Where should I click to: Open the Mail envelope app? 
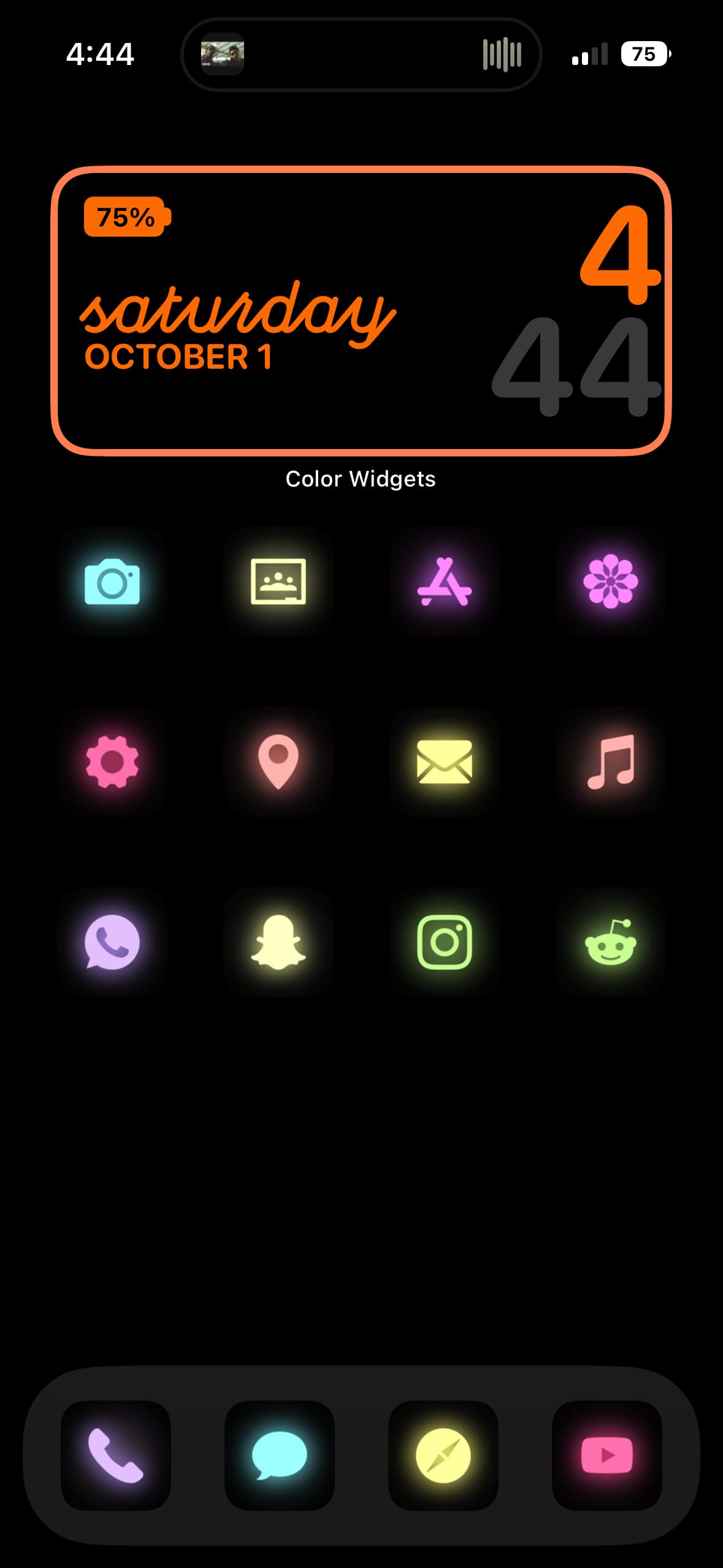[x=445, y=761]
